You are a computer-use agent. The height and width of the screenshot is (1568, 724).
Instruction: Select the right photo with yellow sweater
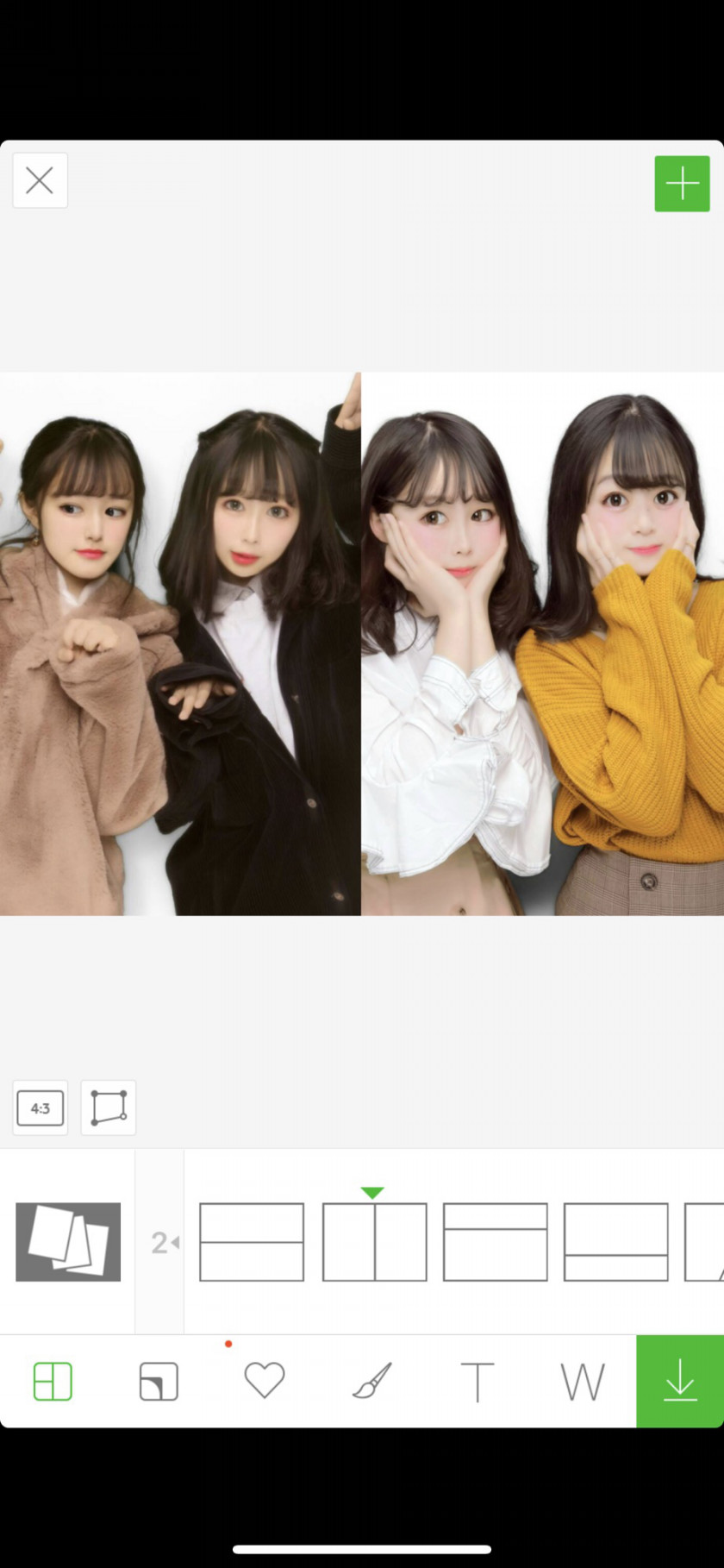(543, 643)
